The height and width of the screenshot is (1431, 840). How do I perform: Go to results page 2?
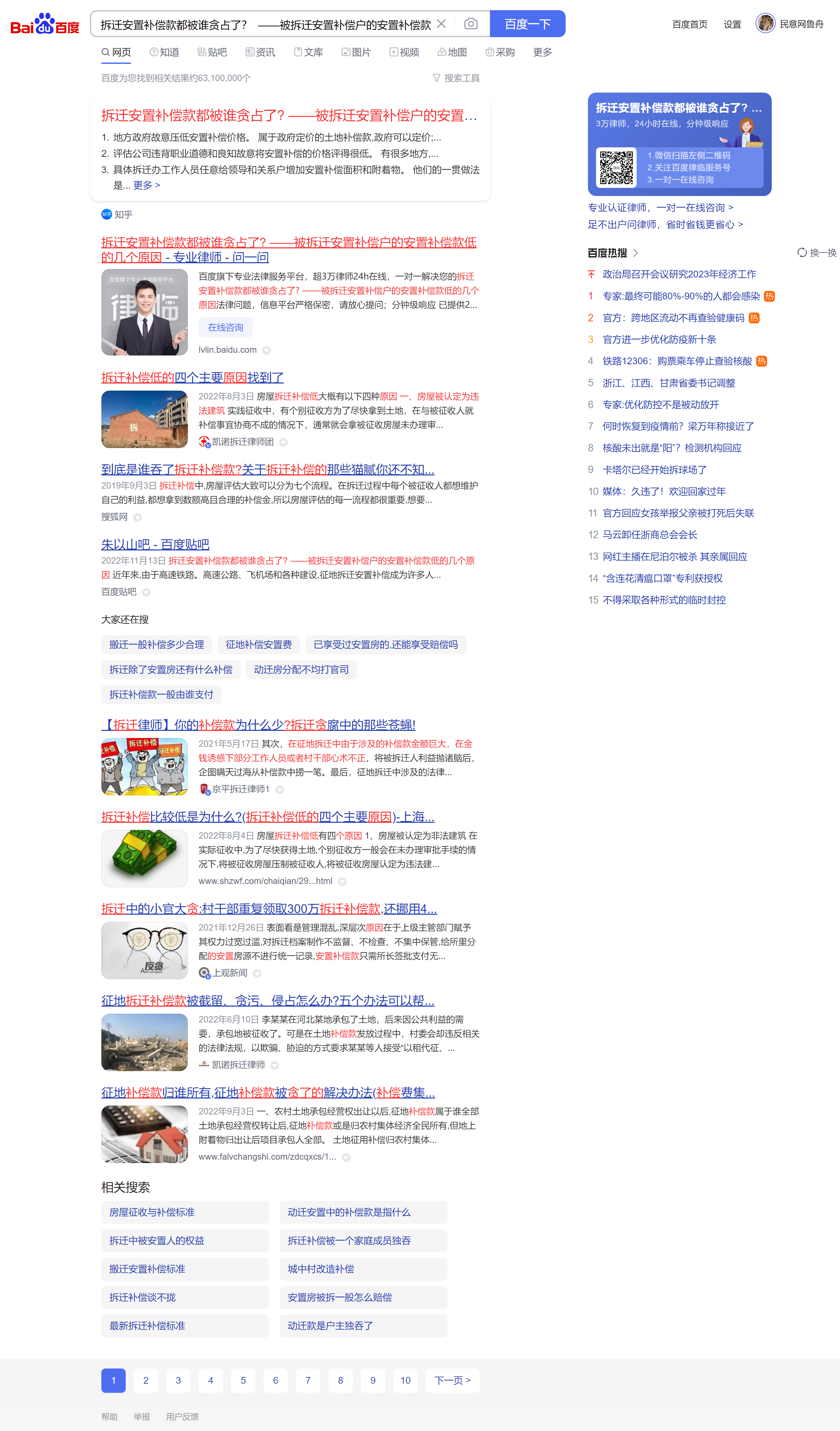click(145, 1380)
